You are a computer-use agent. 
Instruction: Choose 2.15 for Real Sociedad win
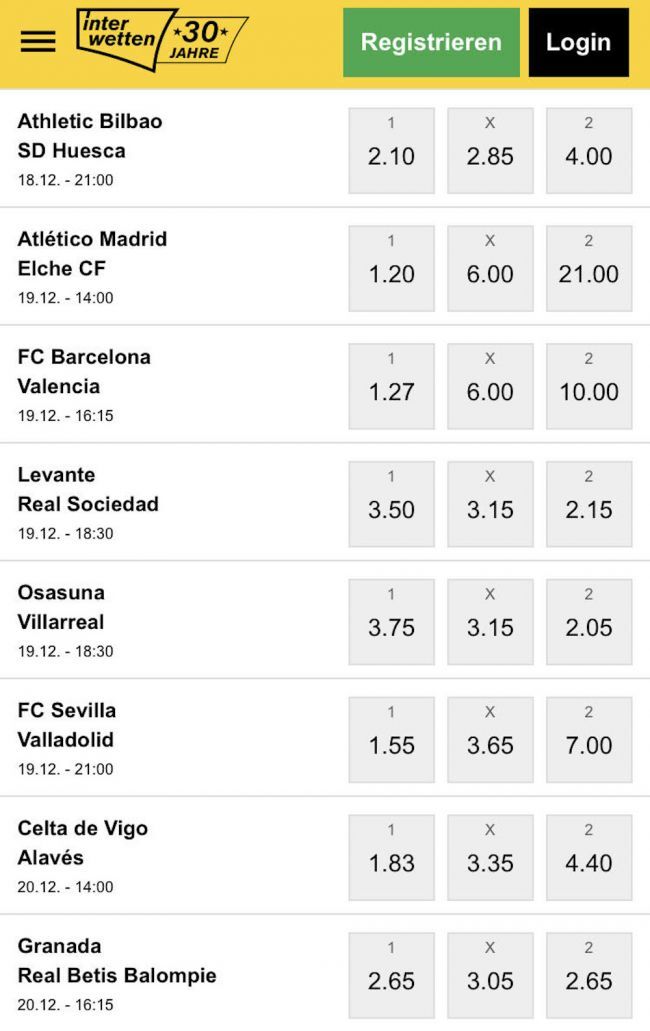click(x=589, y=504)
